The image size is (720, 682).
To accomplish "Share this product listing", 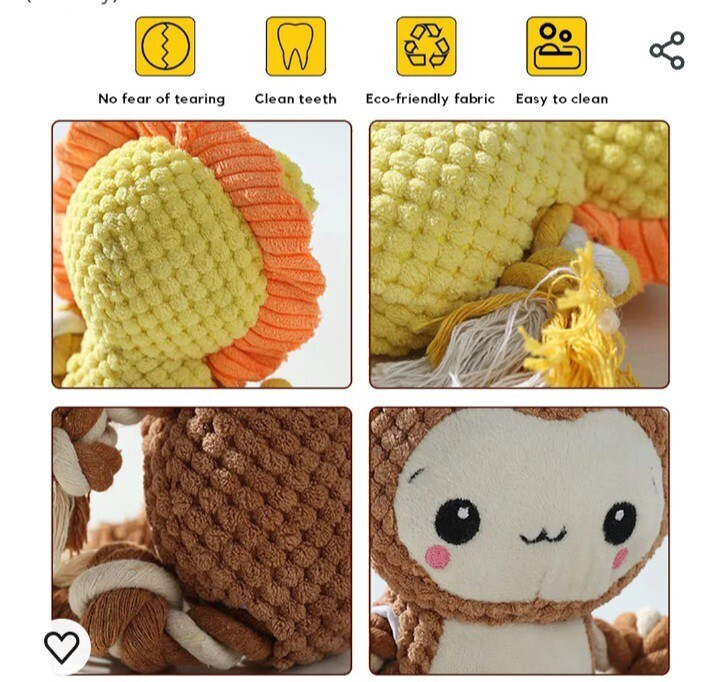I will click(667, 50).
